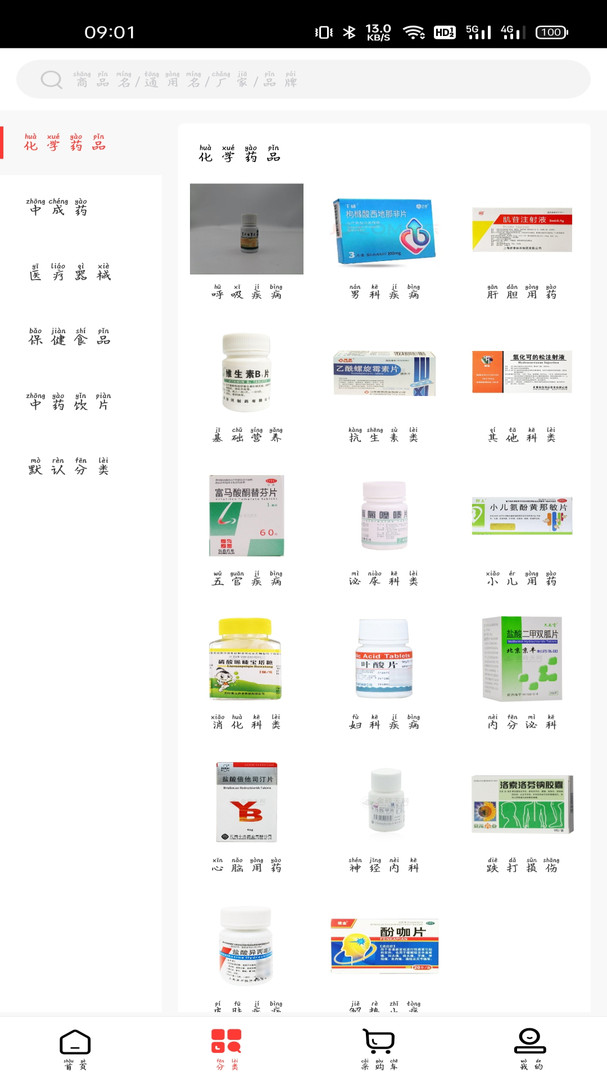Select 医疗器械 category in sidebar
Viewport: 607px width, 1080px height.
pyautogui.click(x=70, y=273)
